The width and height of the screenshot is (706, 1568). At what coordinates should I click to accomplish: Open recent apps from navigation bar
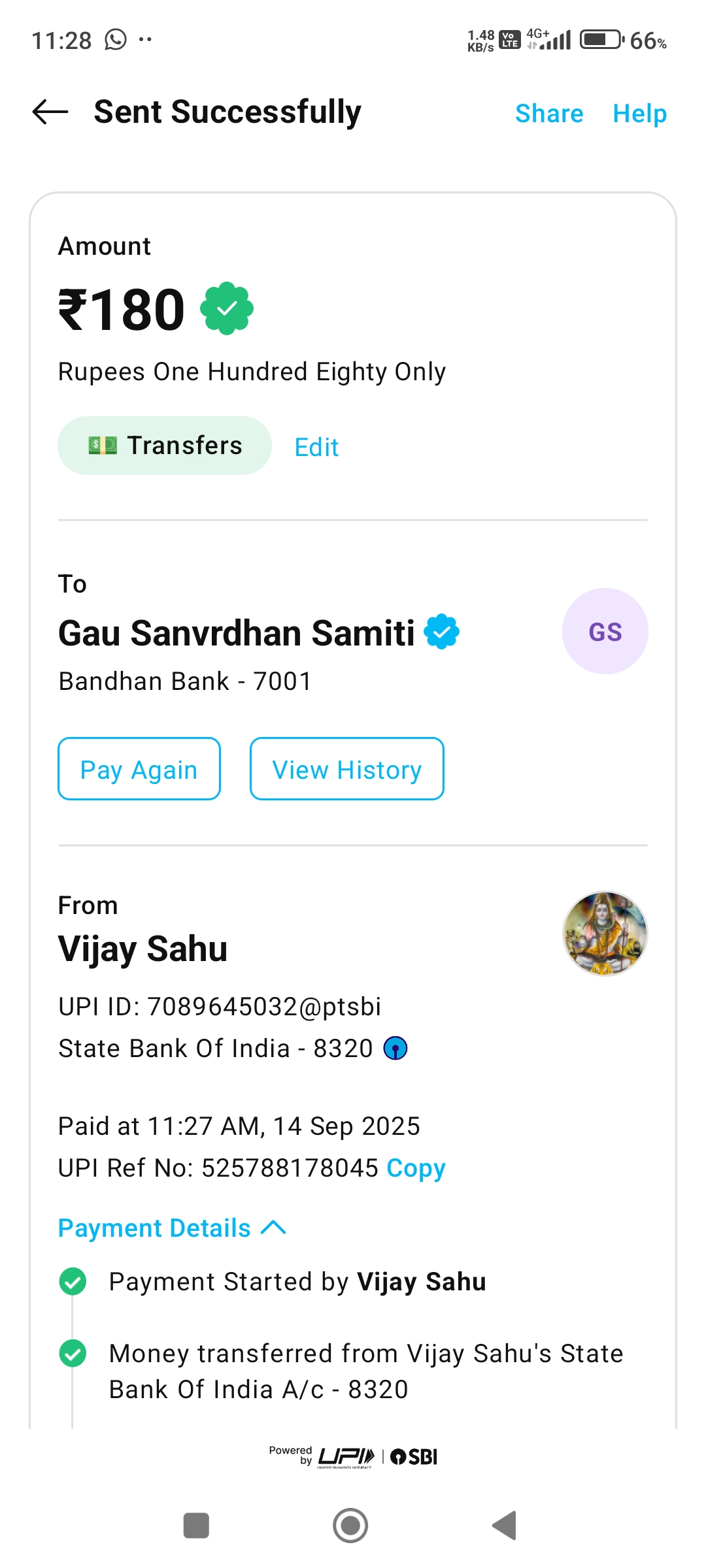196,1526
